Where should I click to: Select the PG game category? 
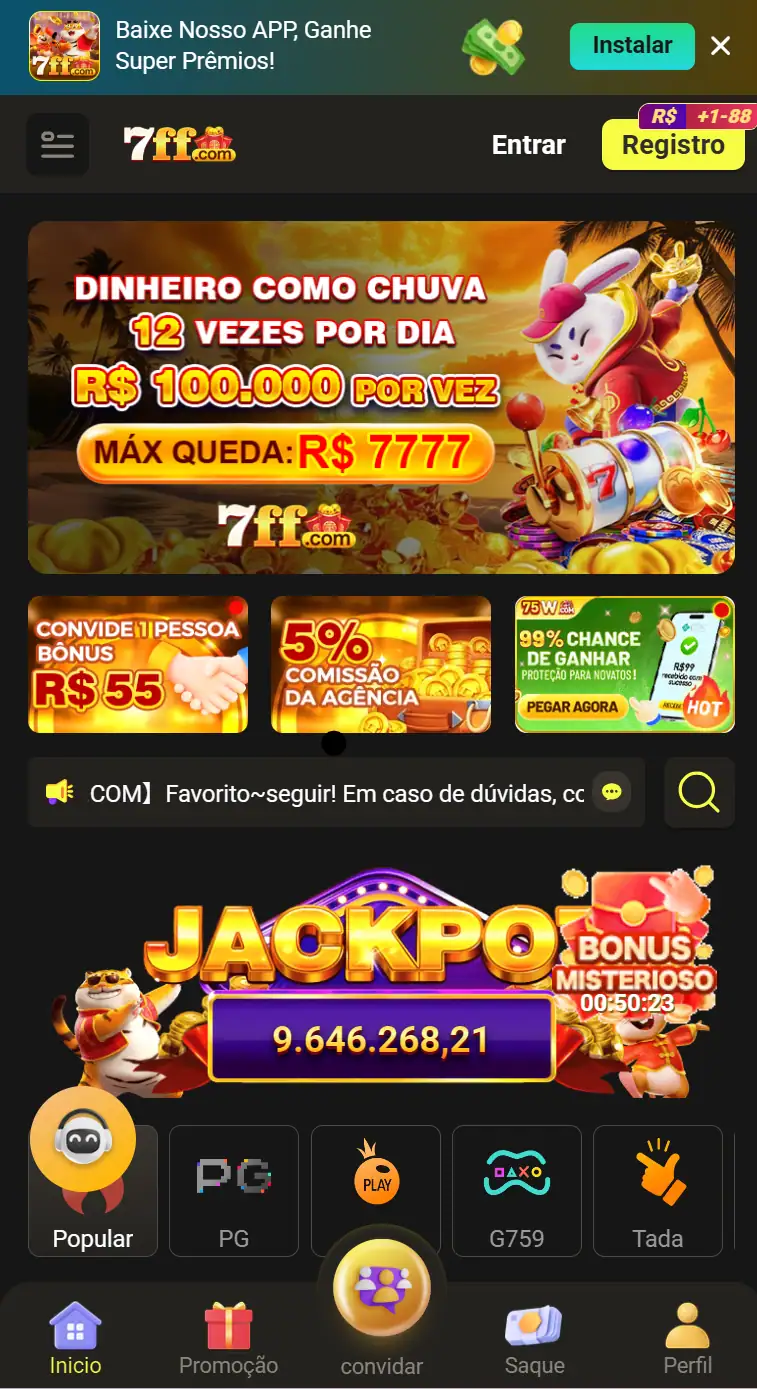(234, 1190)
